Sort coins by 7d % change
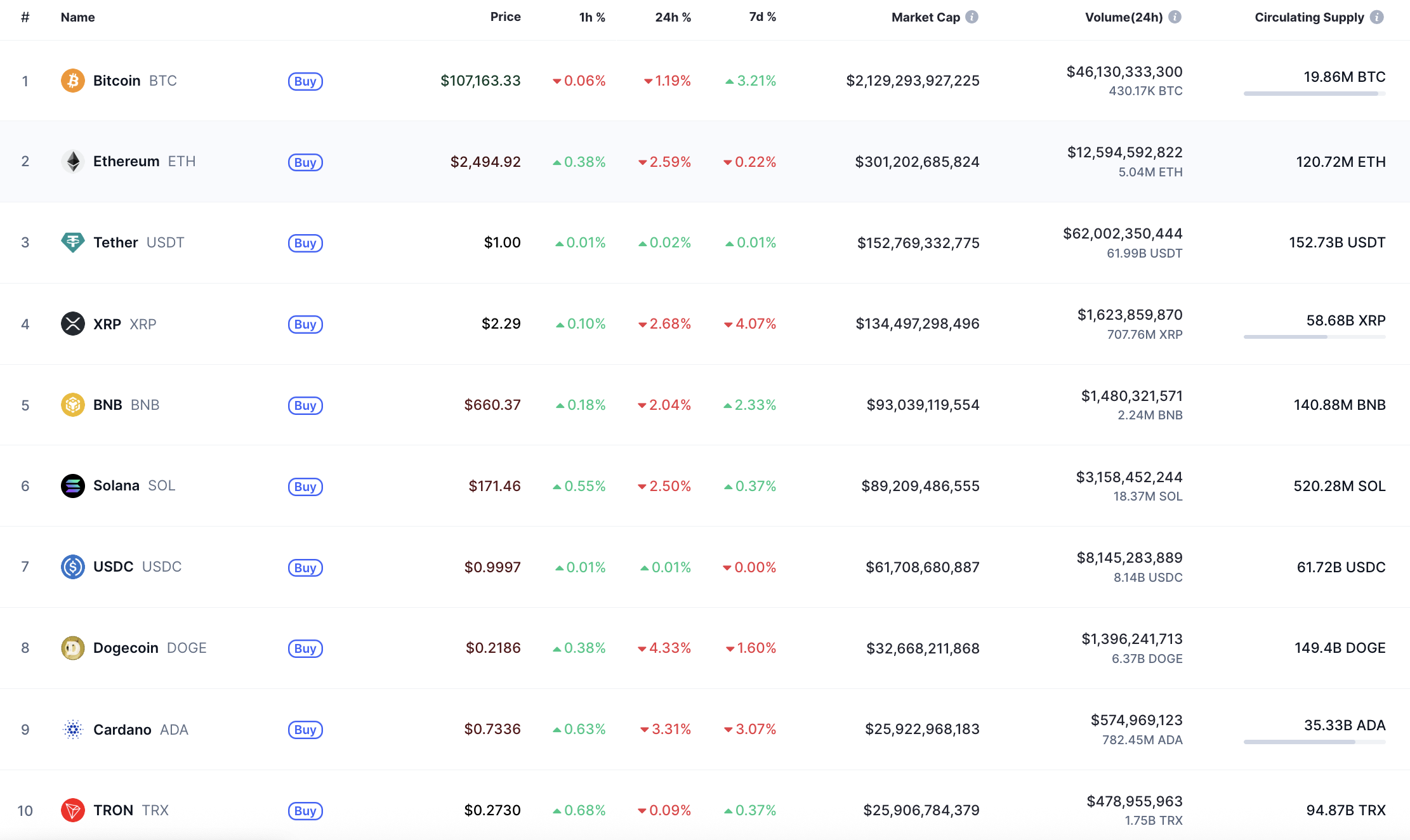The image size is (1410, 840). point(762,17)
